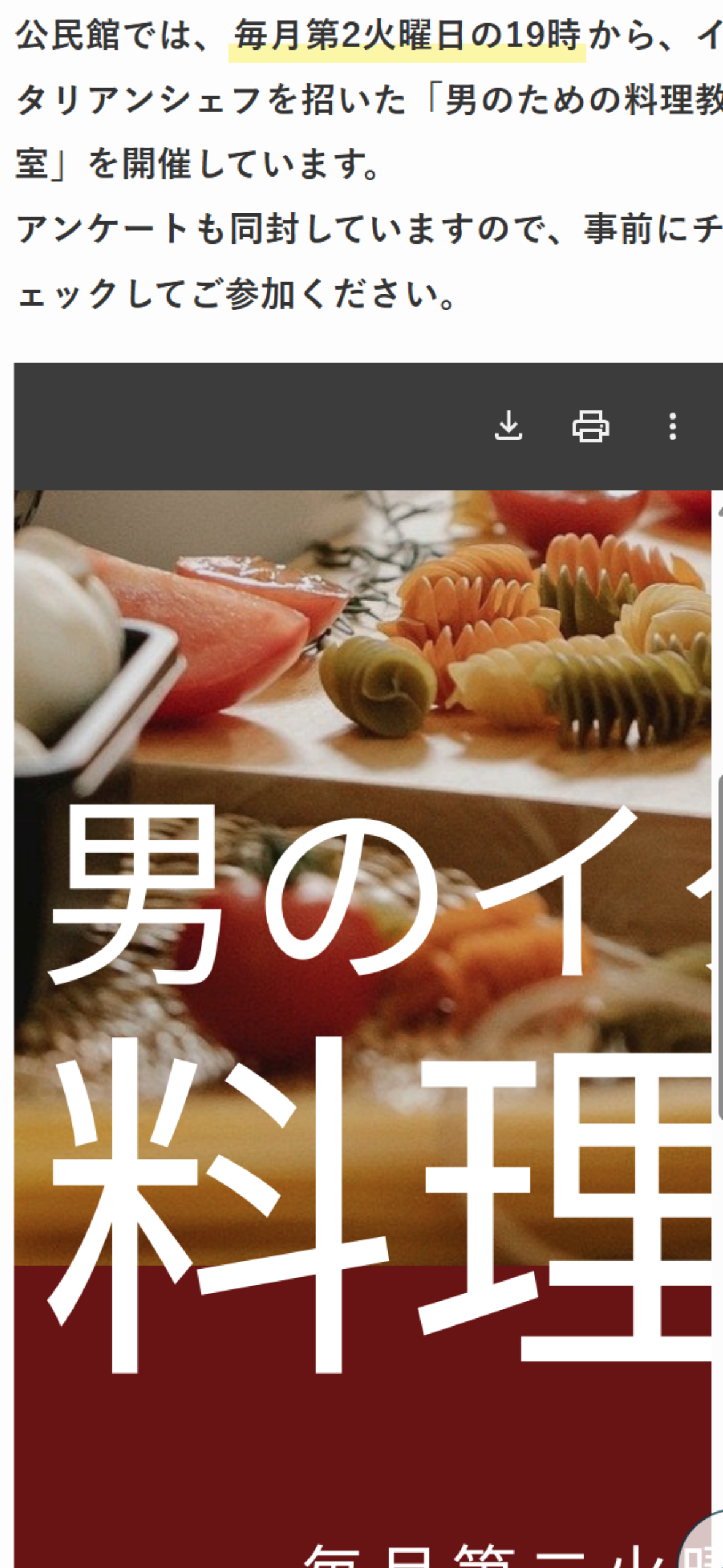Open the PDF viewer overflow menu

coord(673,426)
